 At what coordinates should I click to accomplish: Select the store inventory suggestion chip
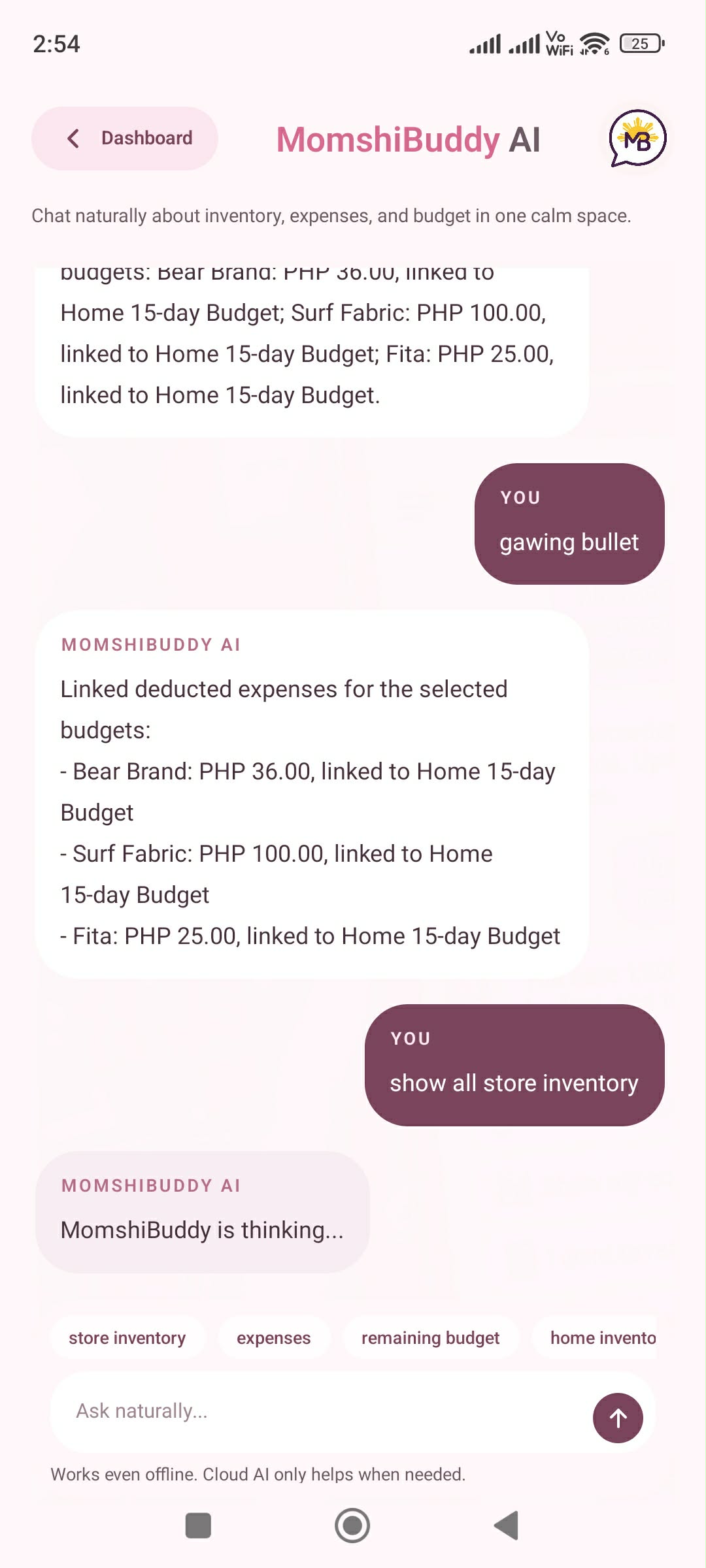[126, 1337]
